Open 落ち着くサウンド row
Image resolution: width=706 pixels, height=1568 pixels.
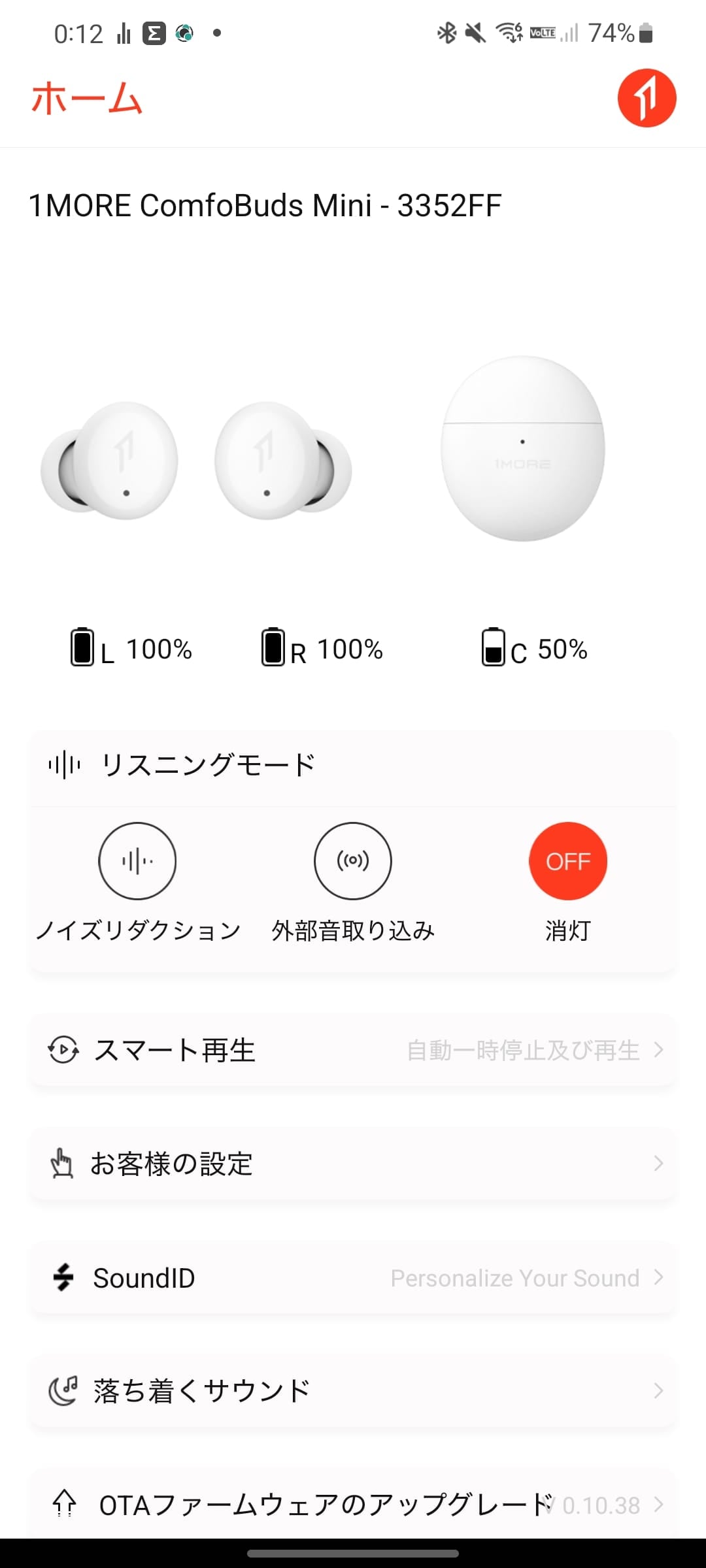pos(353,1391)
